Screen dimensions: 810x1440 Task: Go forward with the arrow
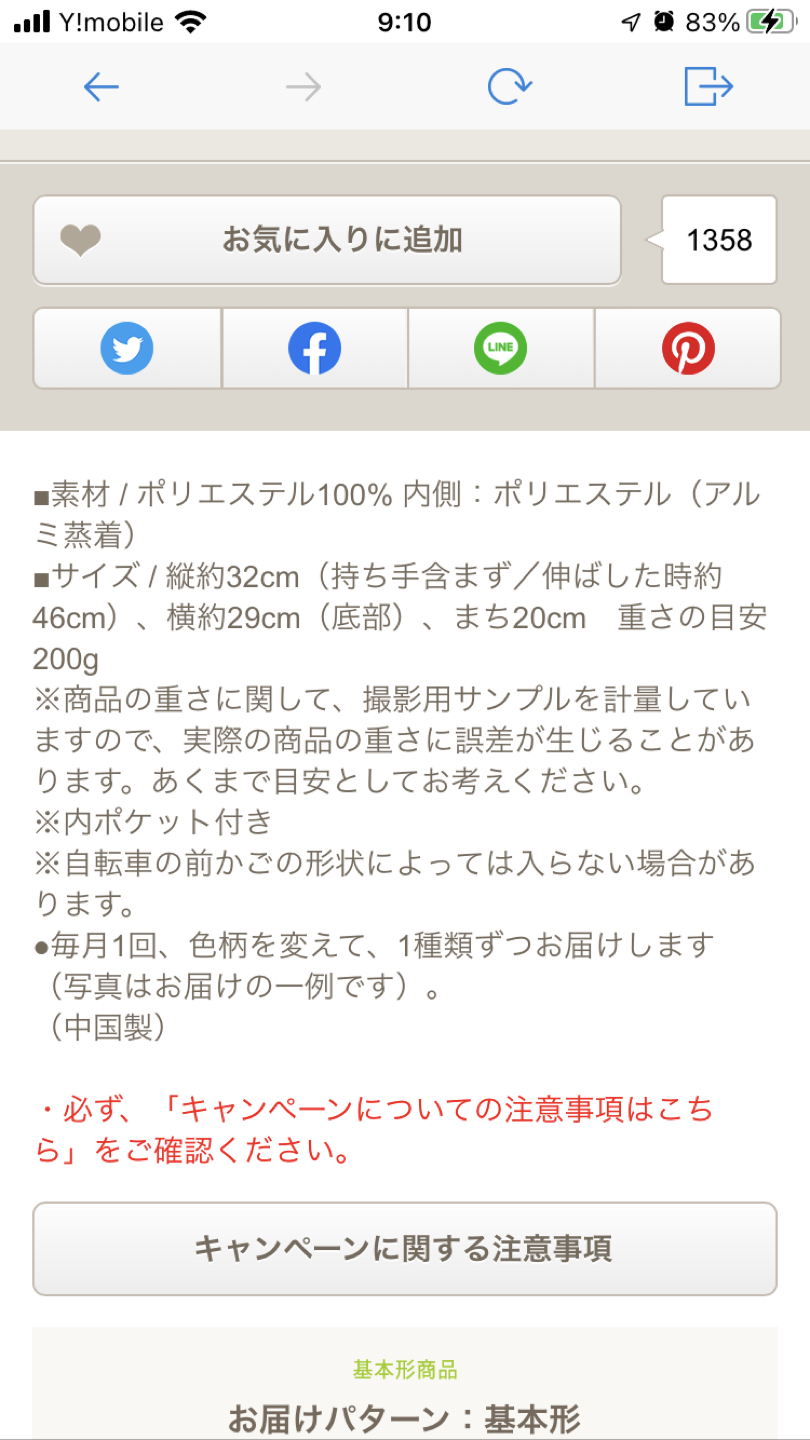(x=303, y=87)
